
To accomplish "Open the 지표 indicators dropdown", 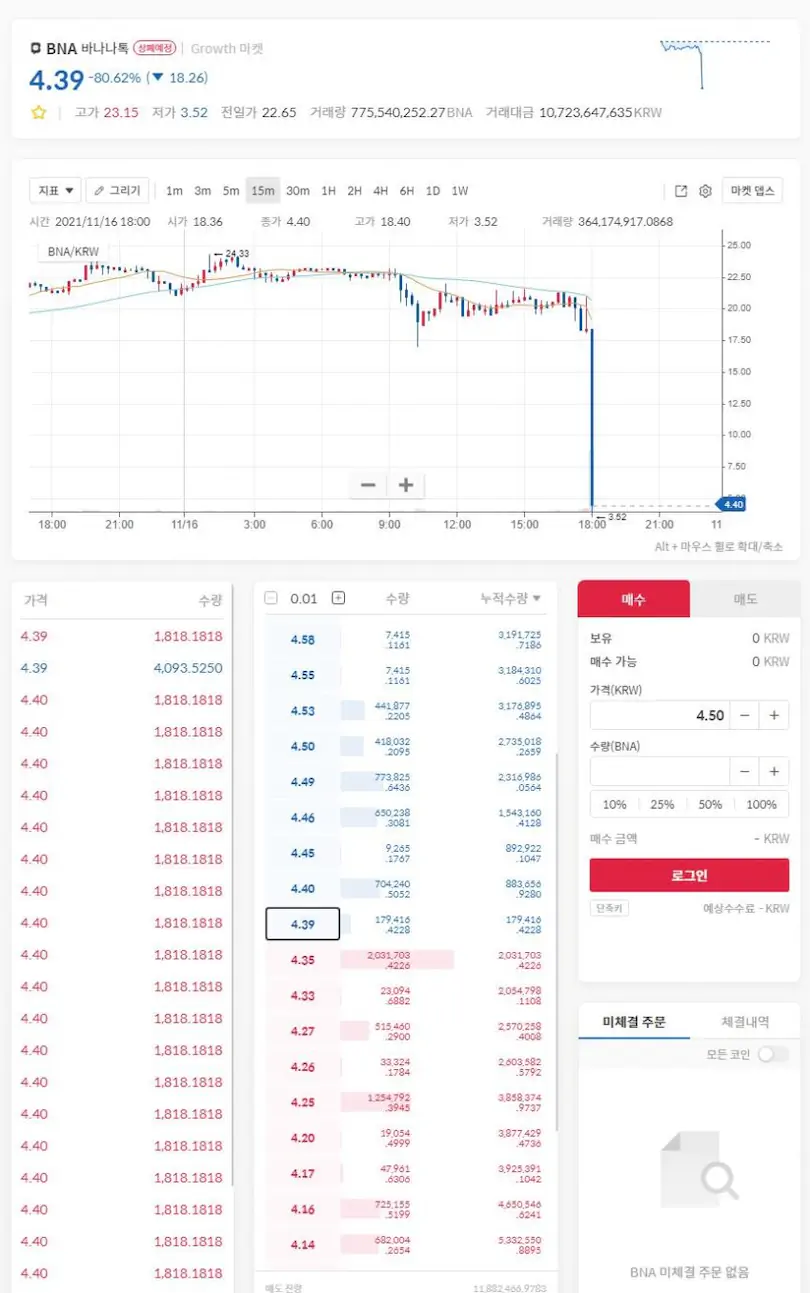I will 54,190.
